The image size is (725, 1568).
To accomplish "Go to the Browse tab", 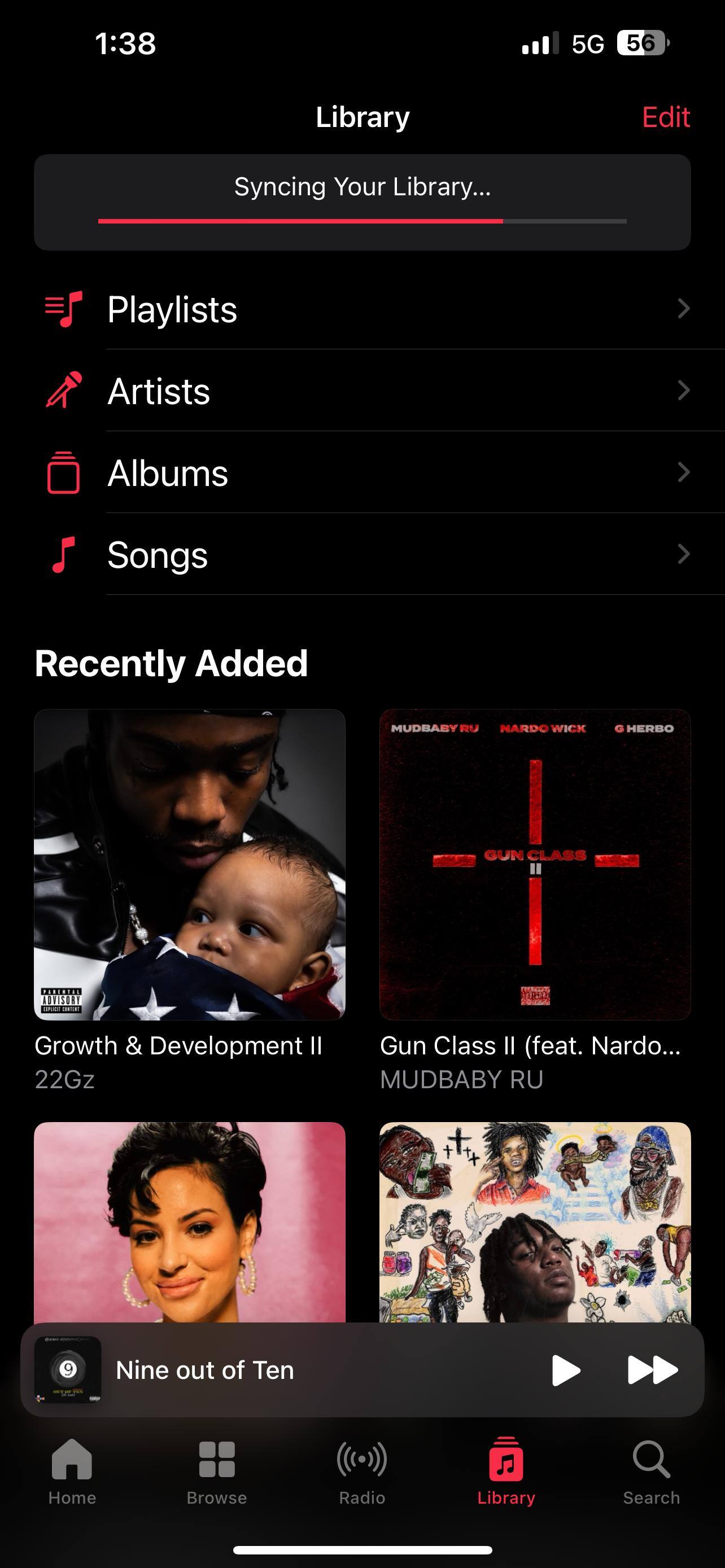I will 217,1470.
